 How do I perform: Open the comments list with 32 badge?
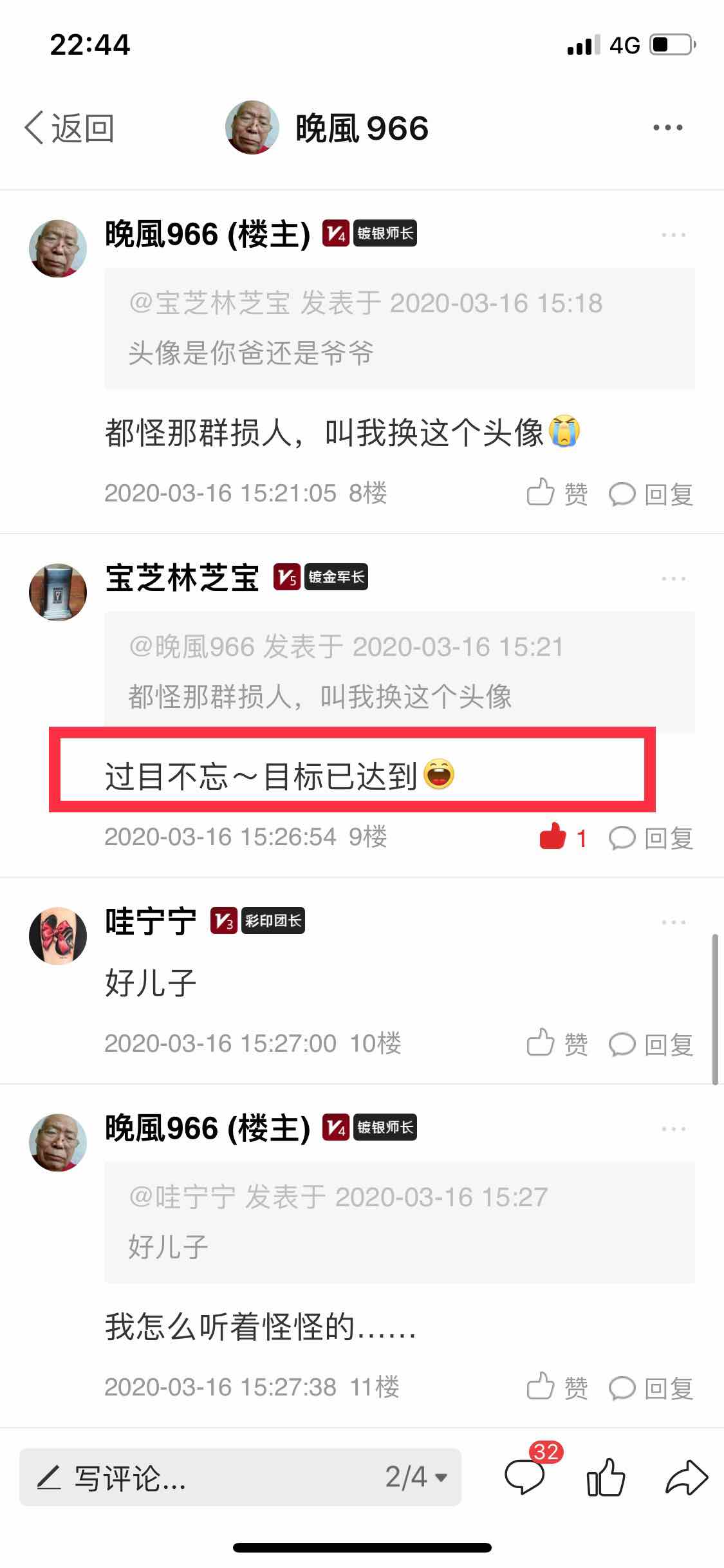coord(525,1476)
